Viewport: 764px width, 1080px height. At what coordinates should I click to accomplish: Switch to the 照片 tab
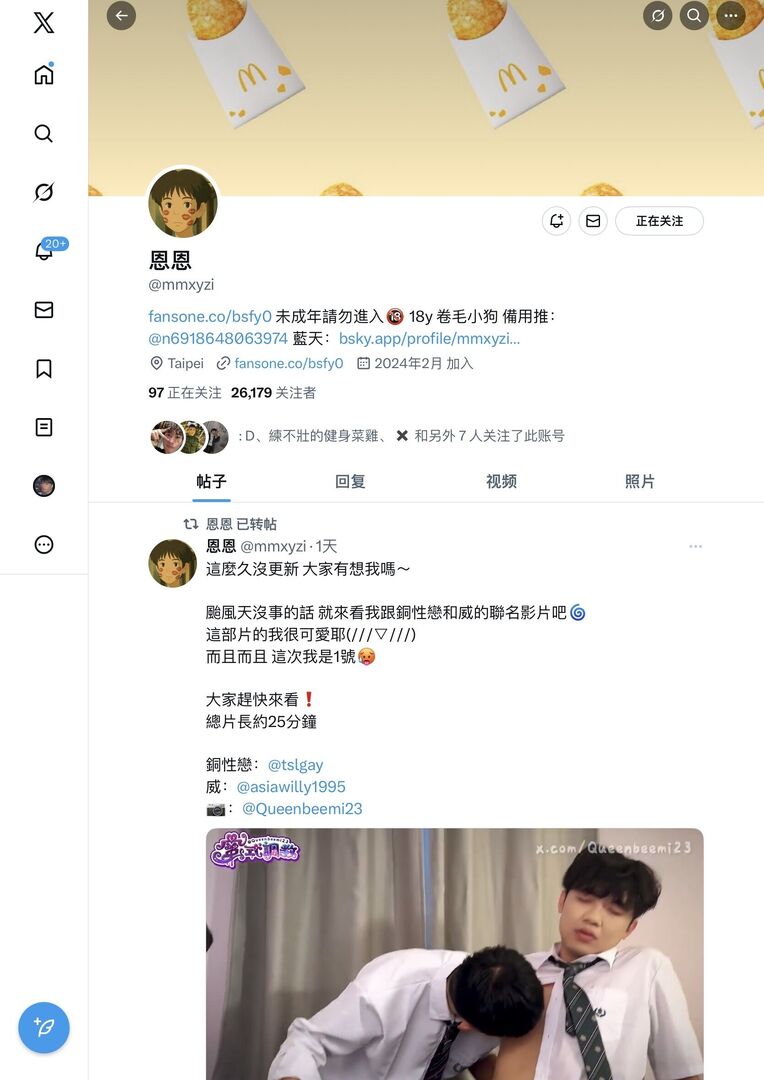639,481
